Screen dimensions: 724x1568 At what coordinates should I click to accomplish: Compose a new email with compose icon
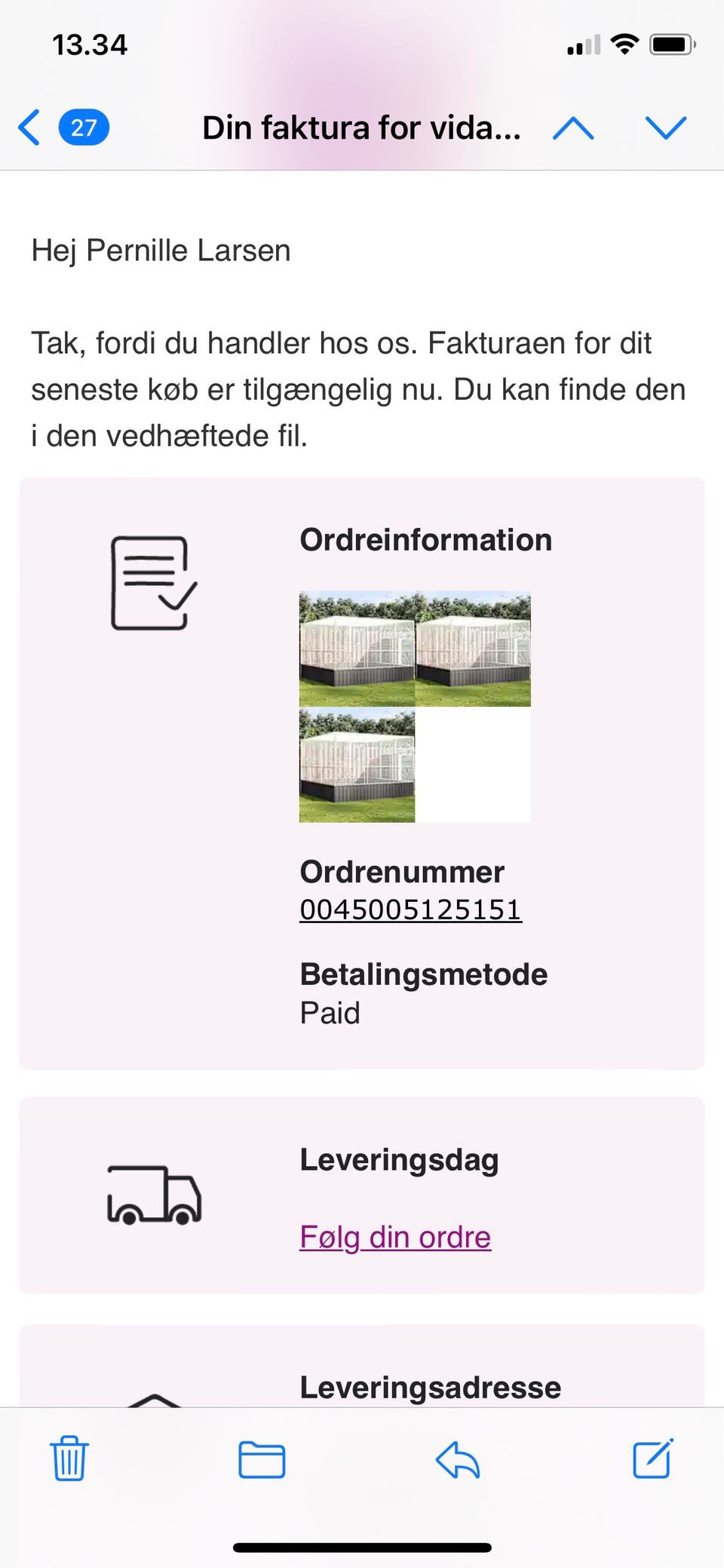click(x=652, y=1457)
